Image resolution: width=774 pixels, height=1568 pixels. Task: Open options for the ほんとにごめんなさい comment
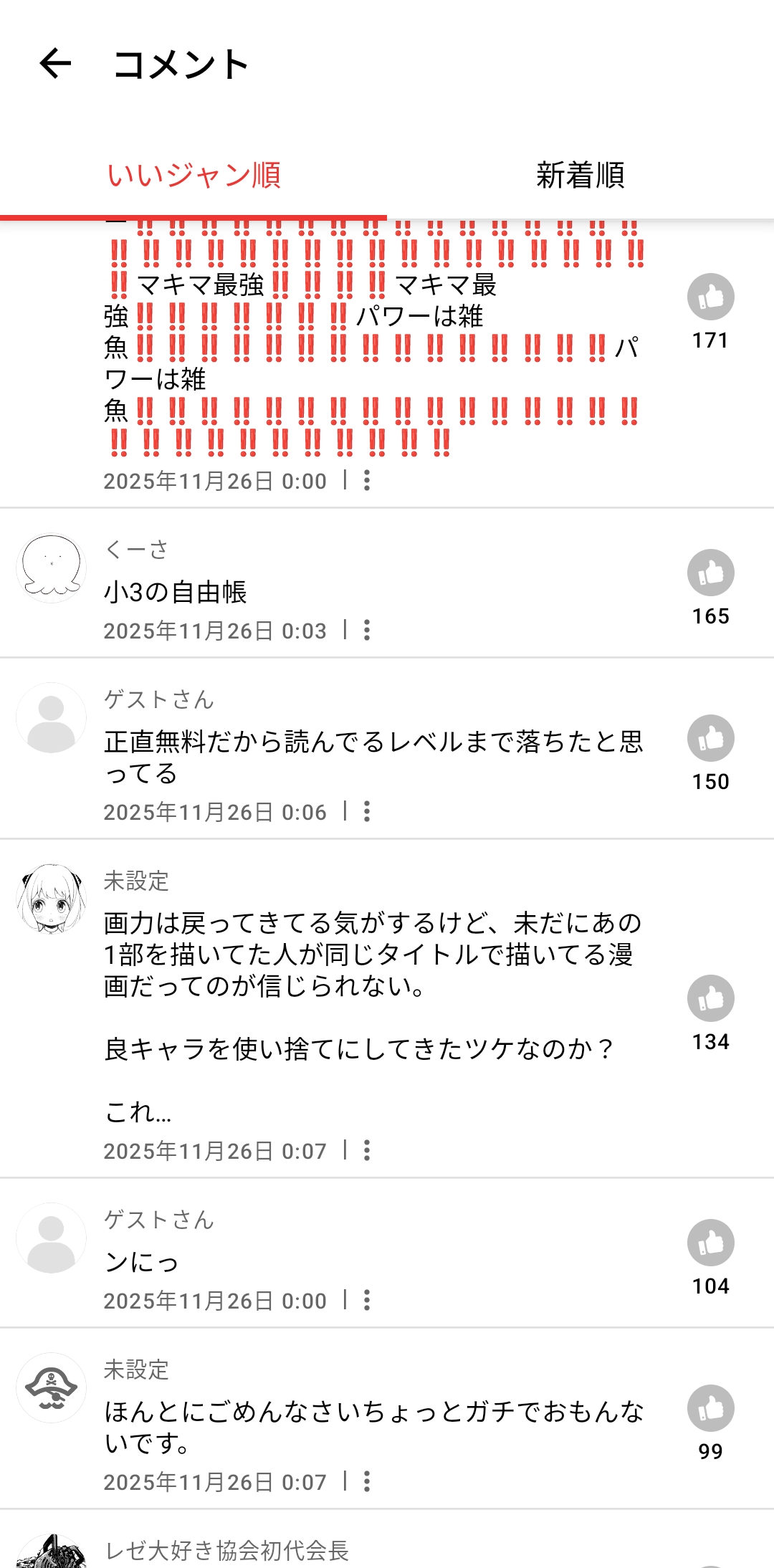tap(367, 1481)
